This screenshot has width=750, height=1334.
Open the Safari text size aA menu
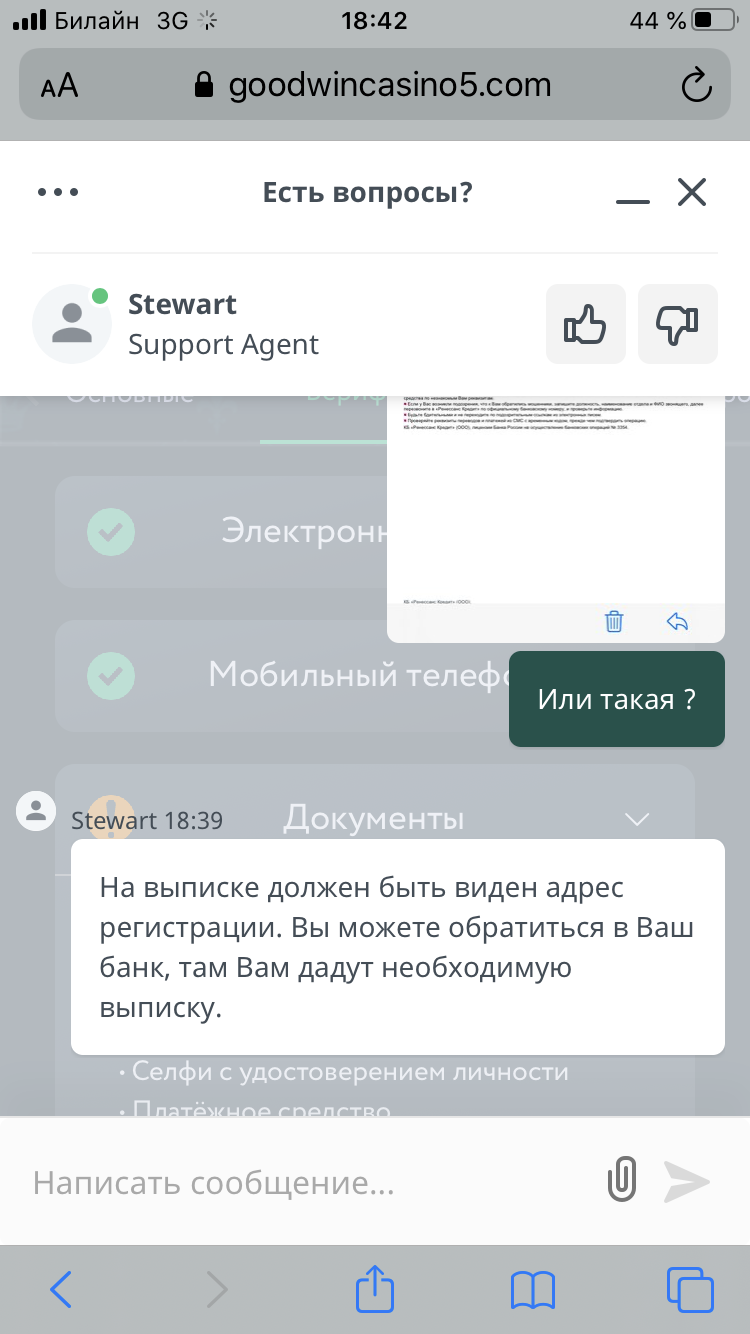tap(59, 87)
